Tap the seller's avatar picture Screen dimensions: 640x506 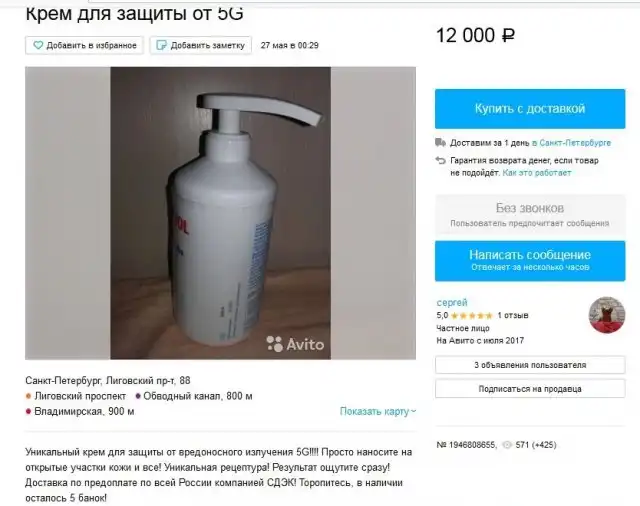pyautogui.click(x=608, y=314)
